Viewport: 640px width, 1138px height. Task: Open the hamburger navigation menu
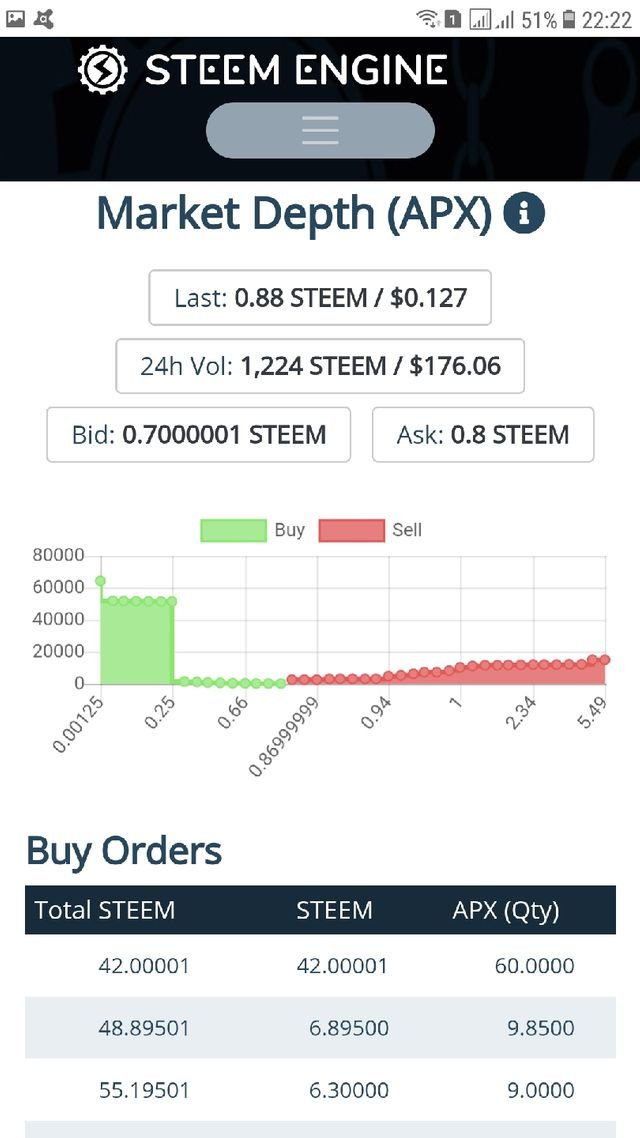[320, 130]
